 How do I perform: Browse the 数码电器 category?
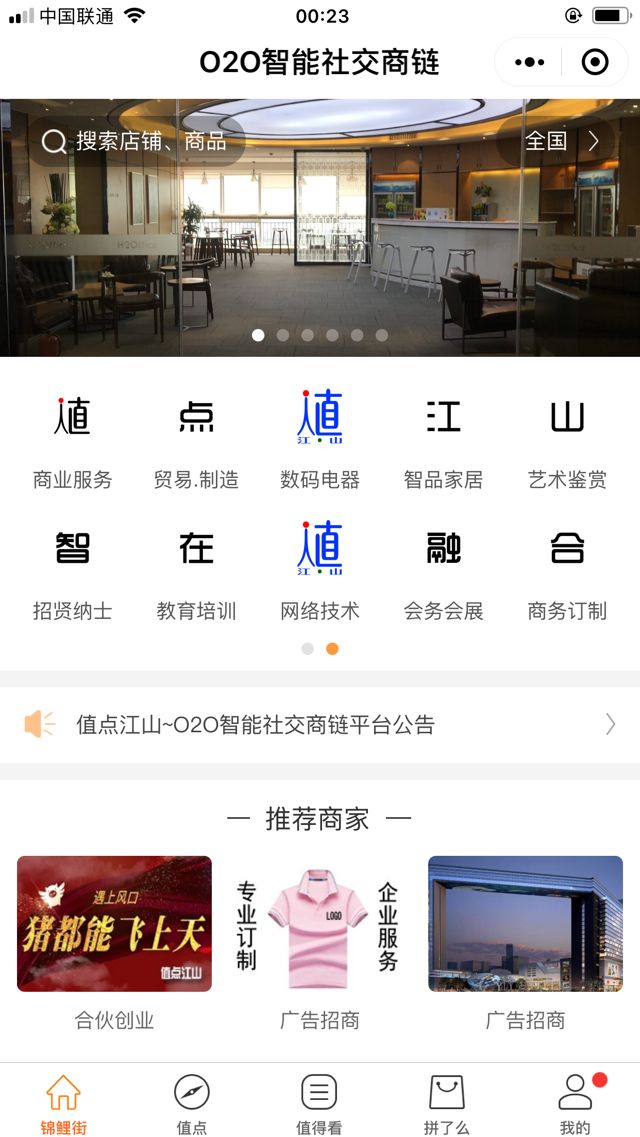point(320,439)
